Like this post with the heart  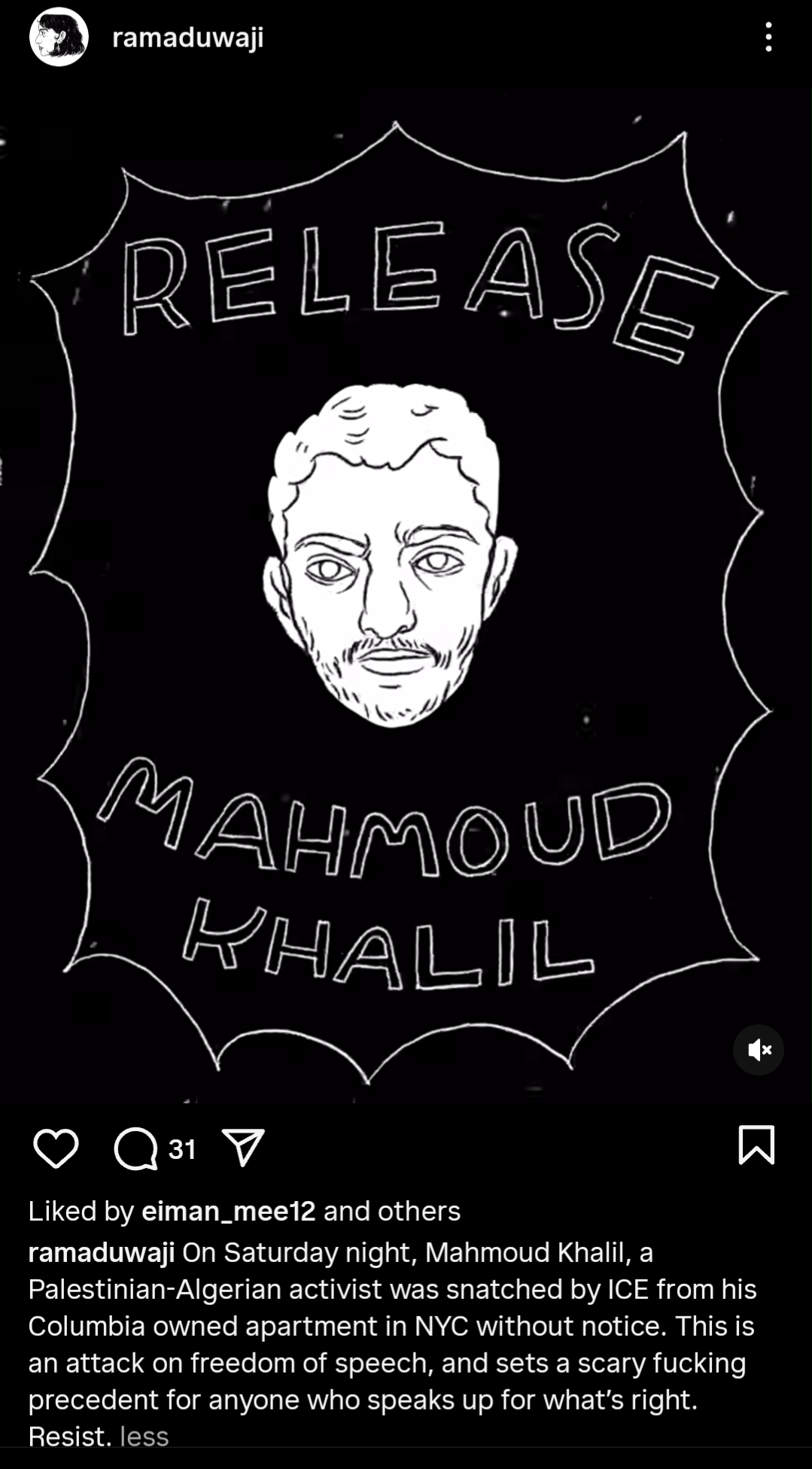(x=56, y=1148)
